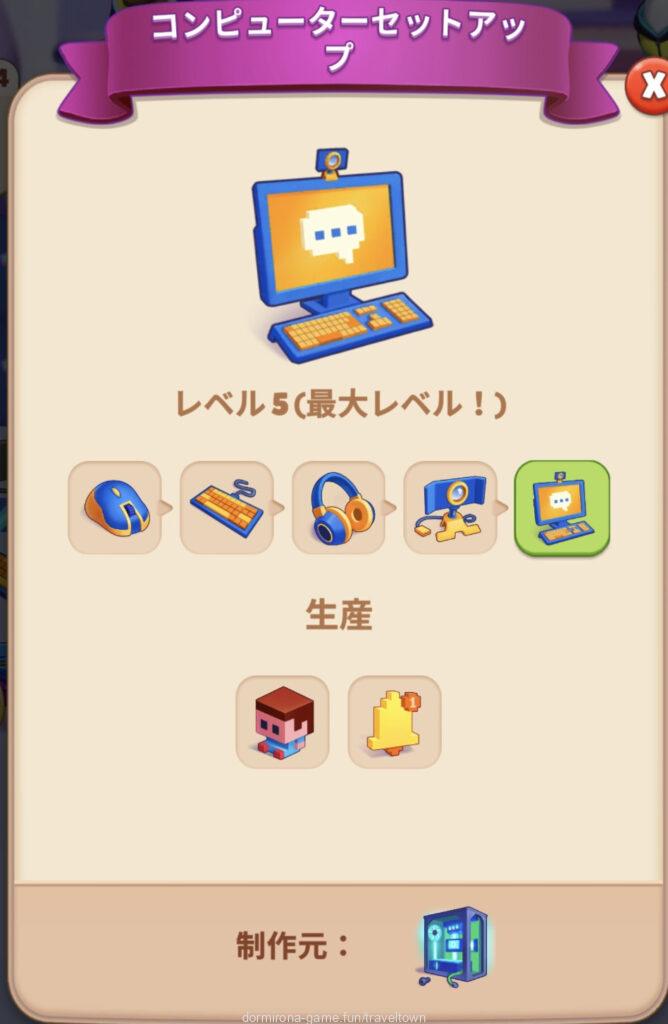Select the webcam item in the level chain
This screenshot has width=668, height=1024.
pos(450,507)
